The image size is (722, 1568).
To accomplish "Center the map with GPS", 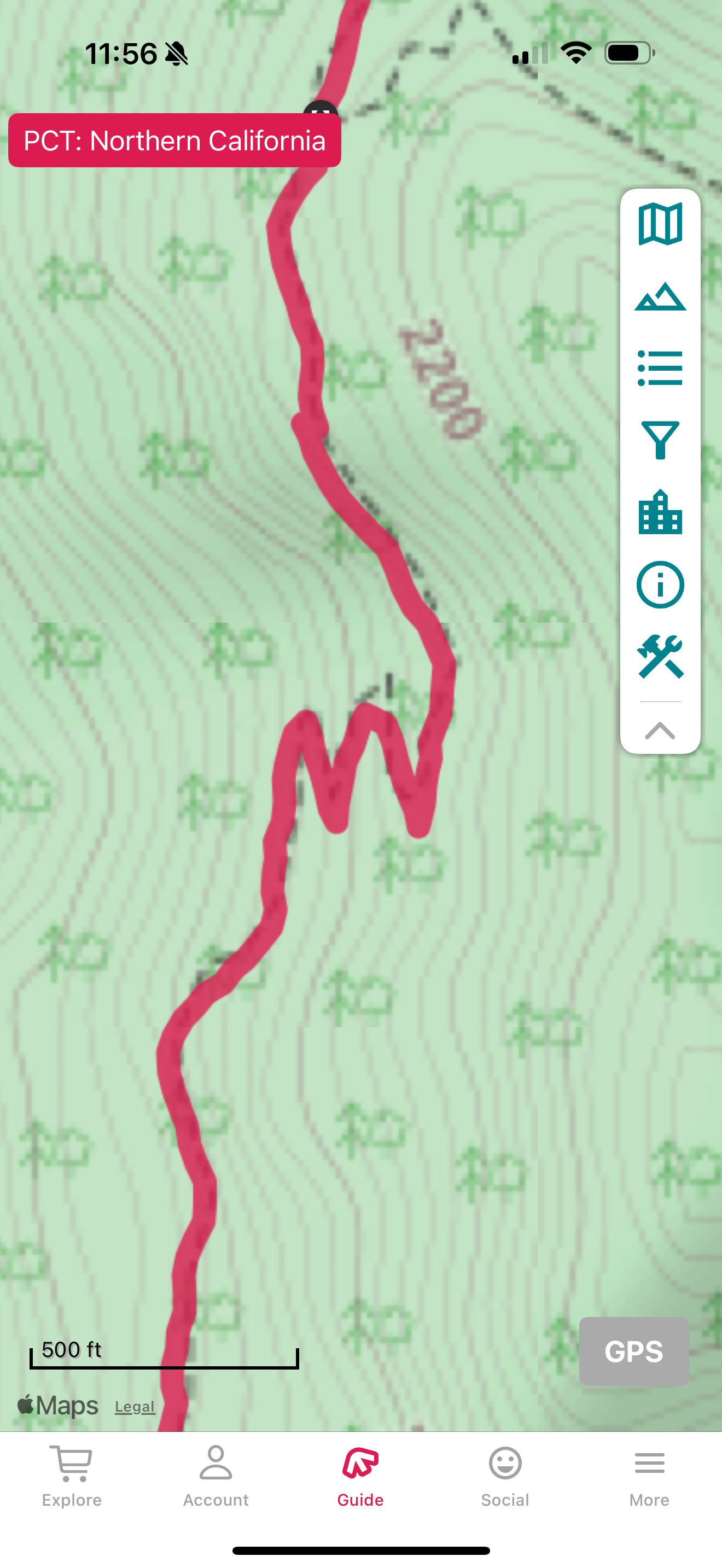I will tap(634, 1351).
